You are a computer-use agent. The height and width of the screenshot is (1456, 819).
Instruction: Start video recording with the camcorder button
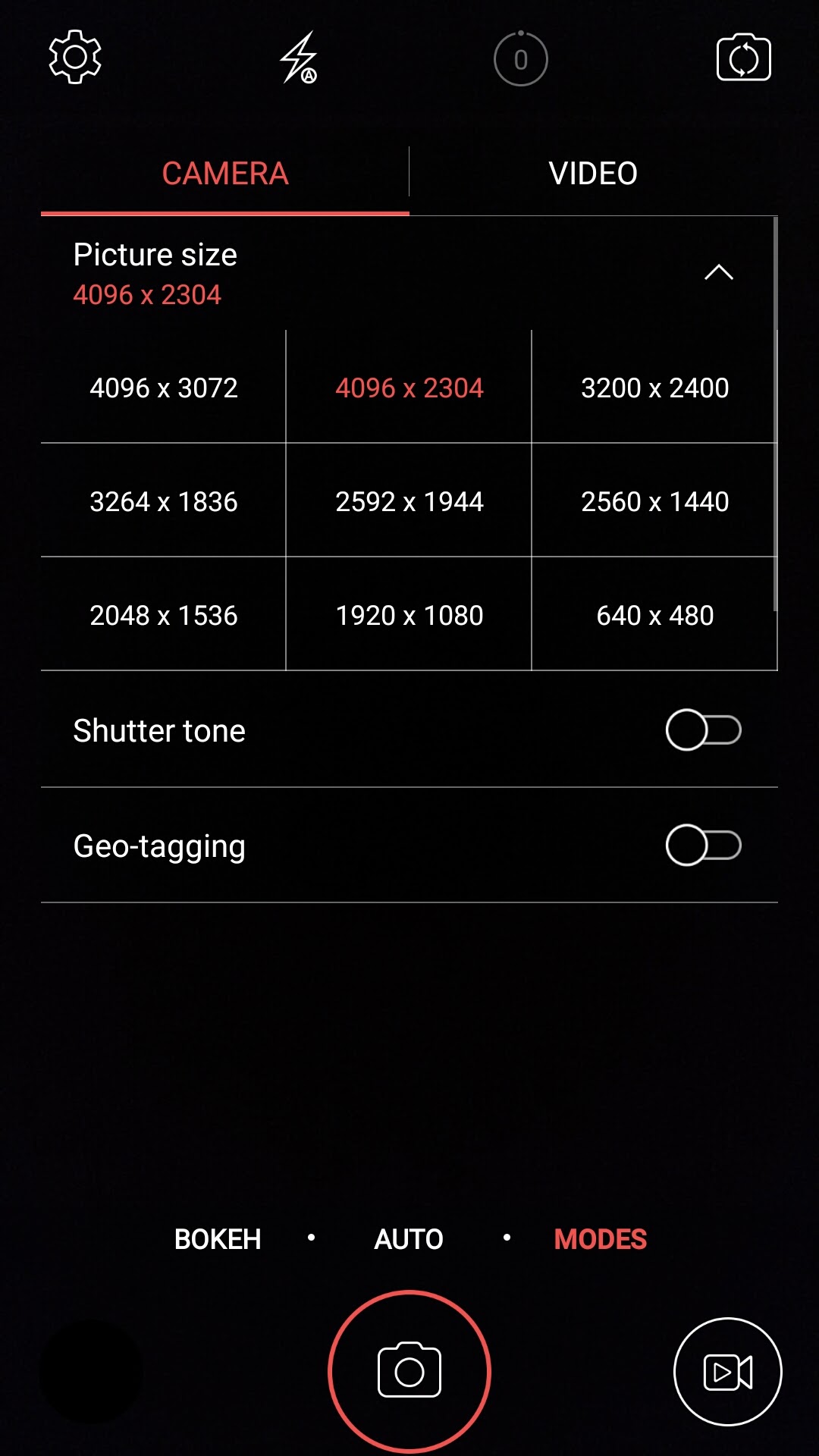click(x=728, y=1372)
